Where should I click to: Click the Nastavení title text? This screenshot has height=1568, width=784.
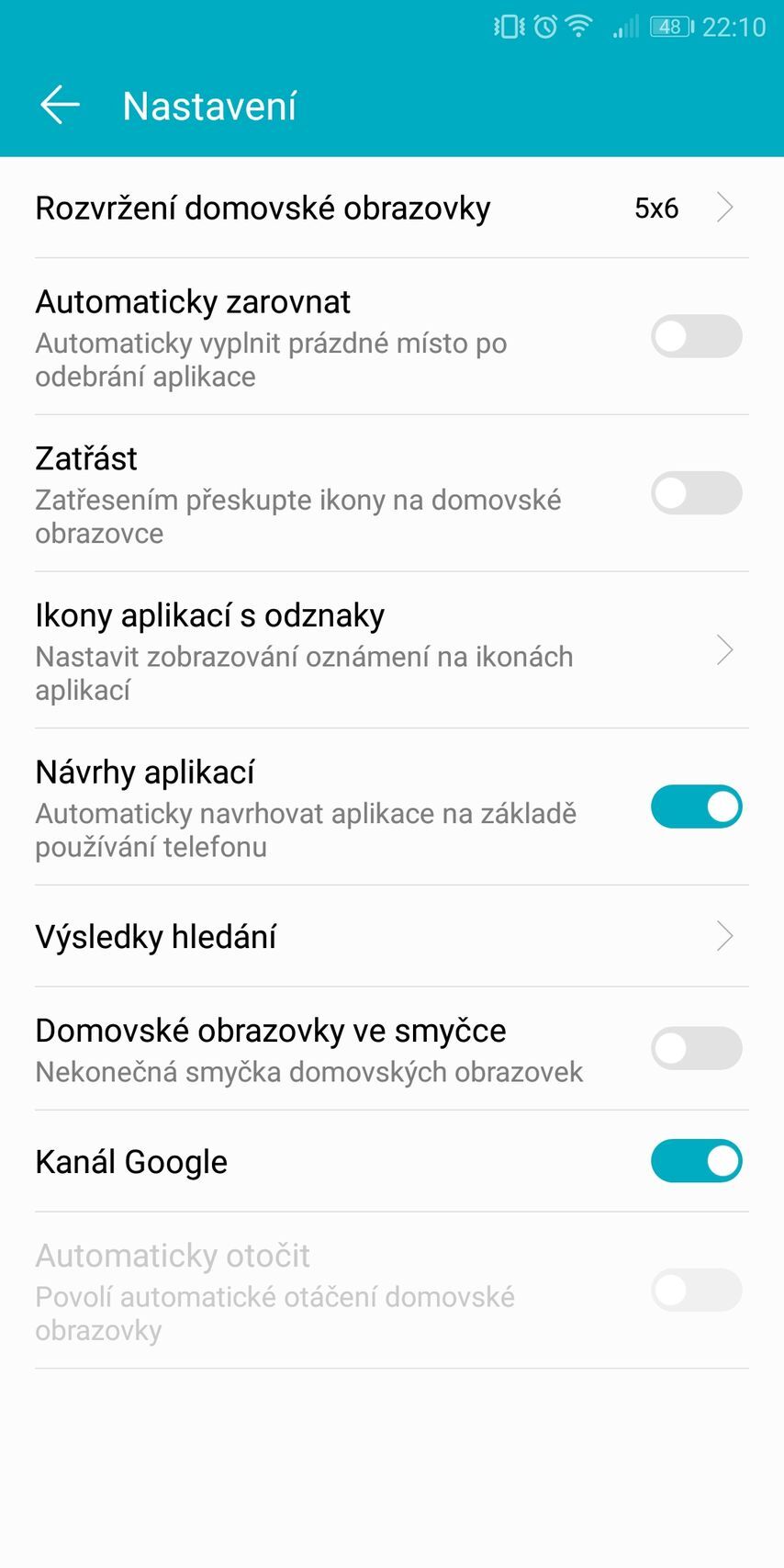click(x=209, y=105)
